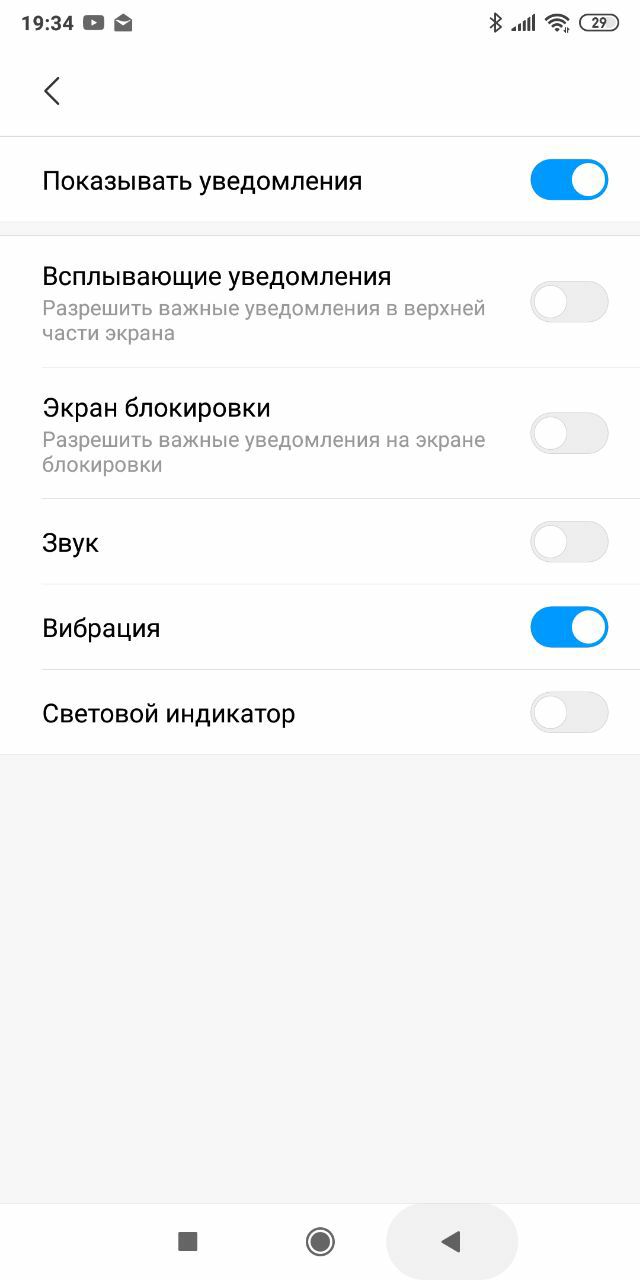Go back using the top arrow

(52, 91)
